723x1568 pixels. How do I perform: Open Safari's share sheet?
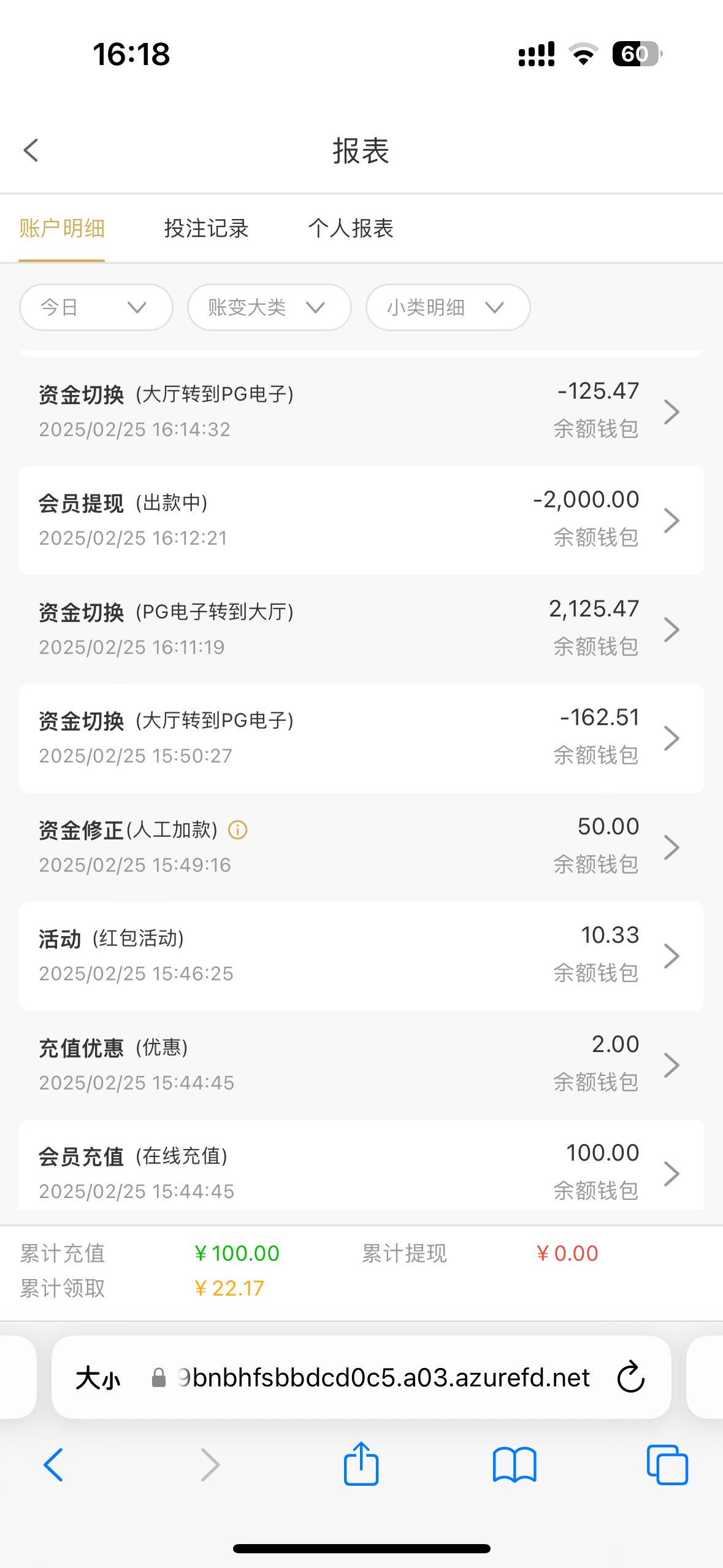361,1464
